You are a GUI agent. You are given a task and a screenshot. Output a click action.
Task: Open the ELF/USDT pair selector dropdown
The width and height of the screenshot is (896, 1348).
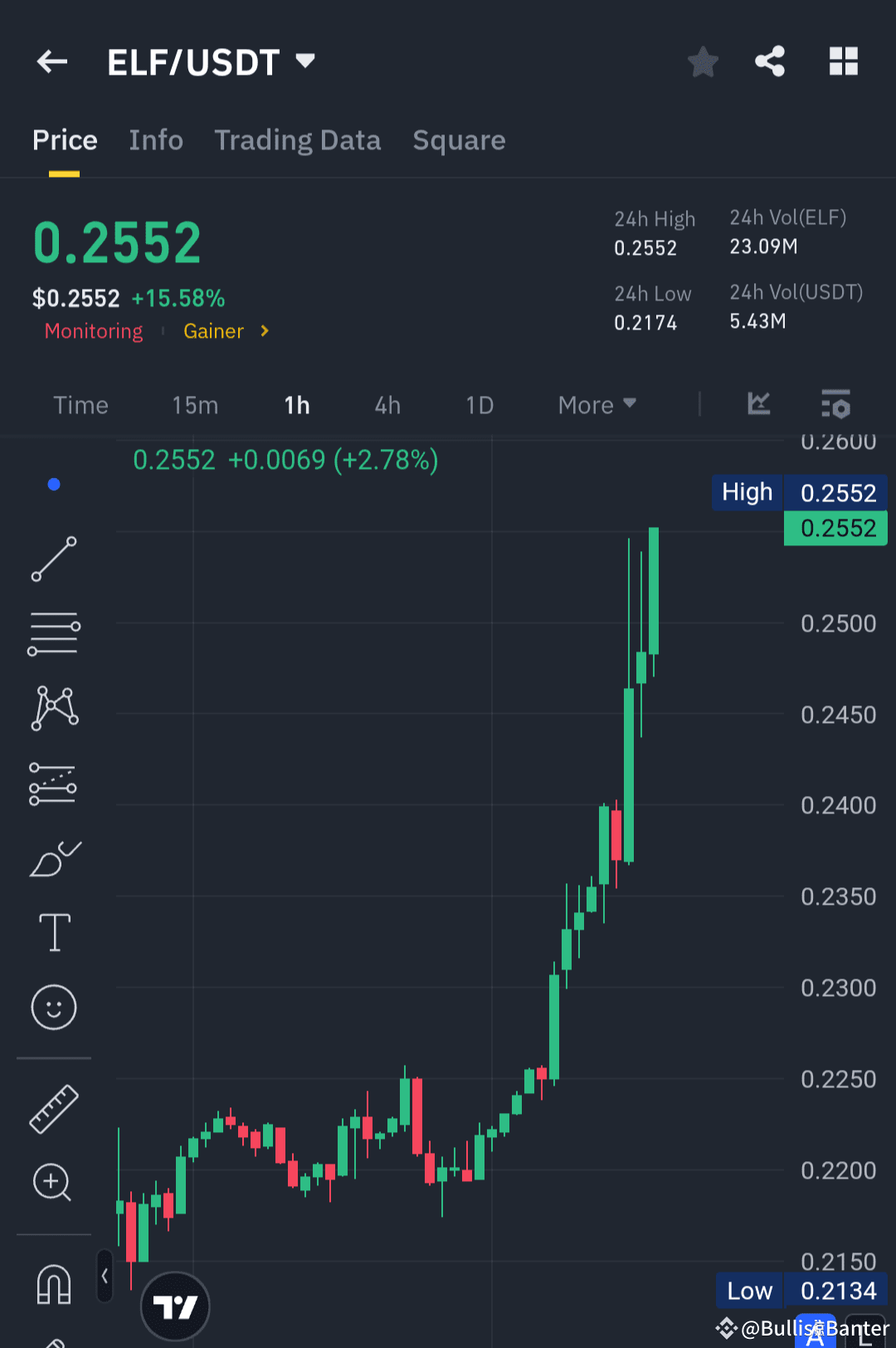pyautogui.click(x=304, y=61)
